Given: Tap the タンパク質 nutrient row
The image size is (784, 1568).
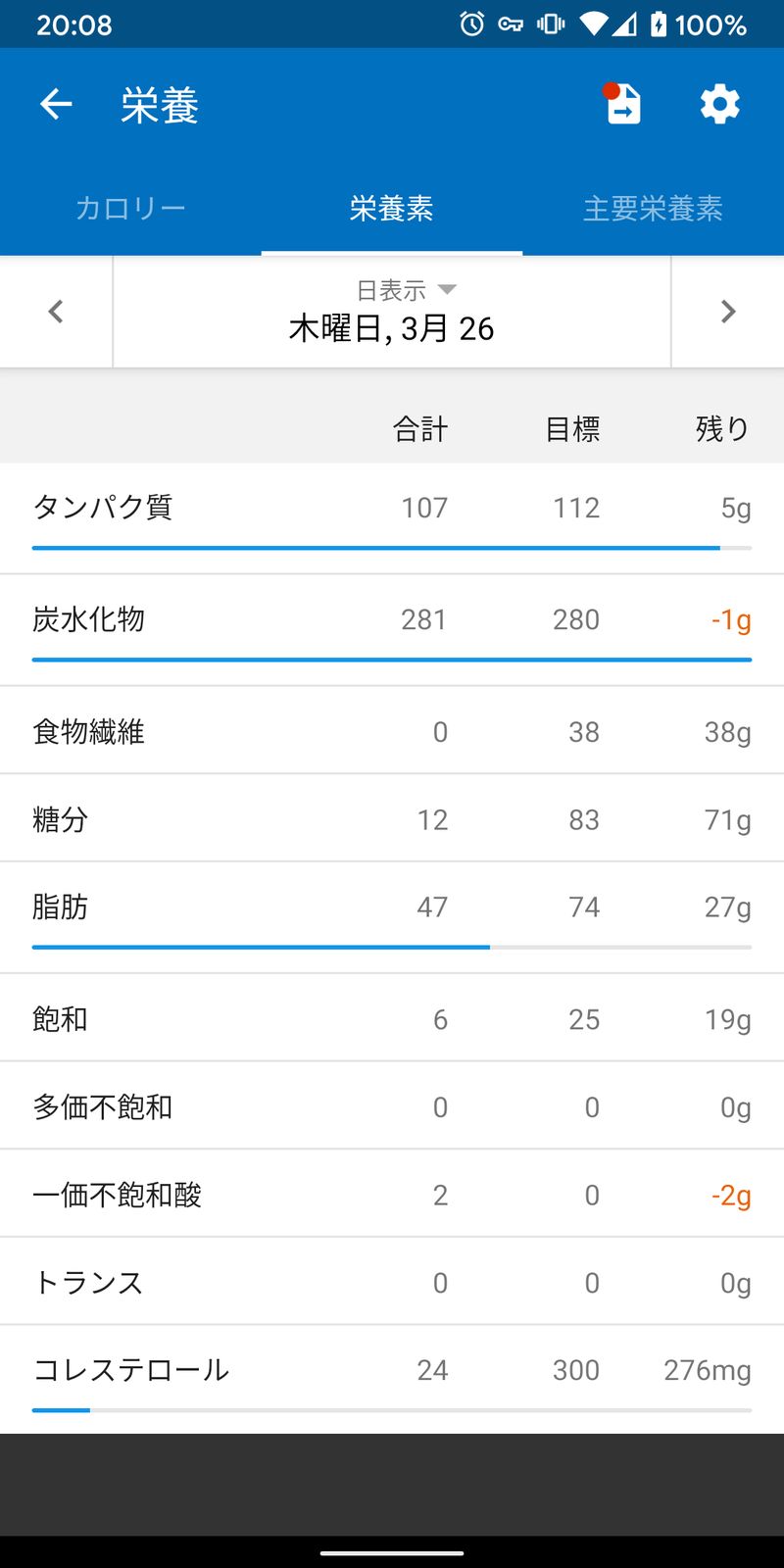Looking at the screenshot, I should coord(101,508).
